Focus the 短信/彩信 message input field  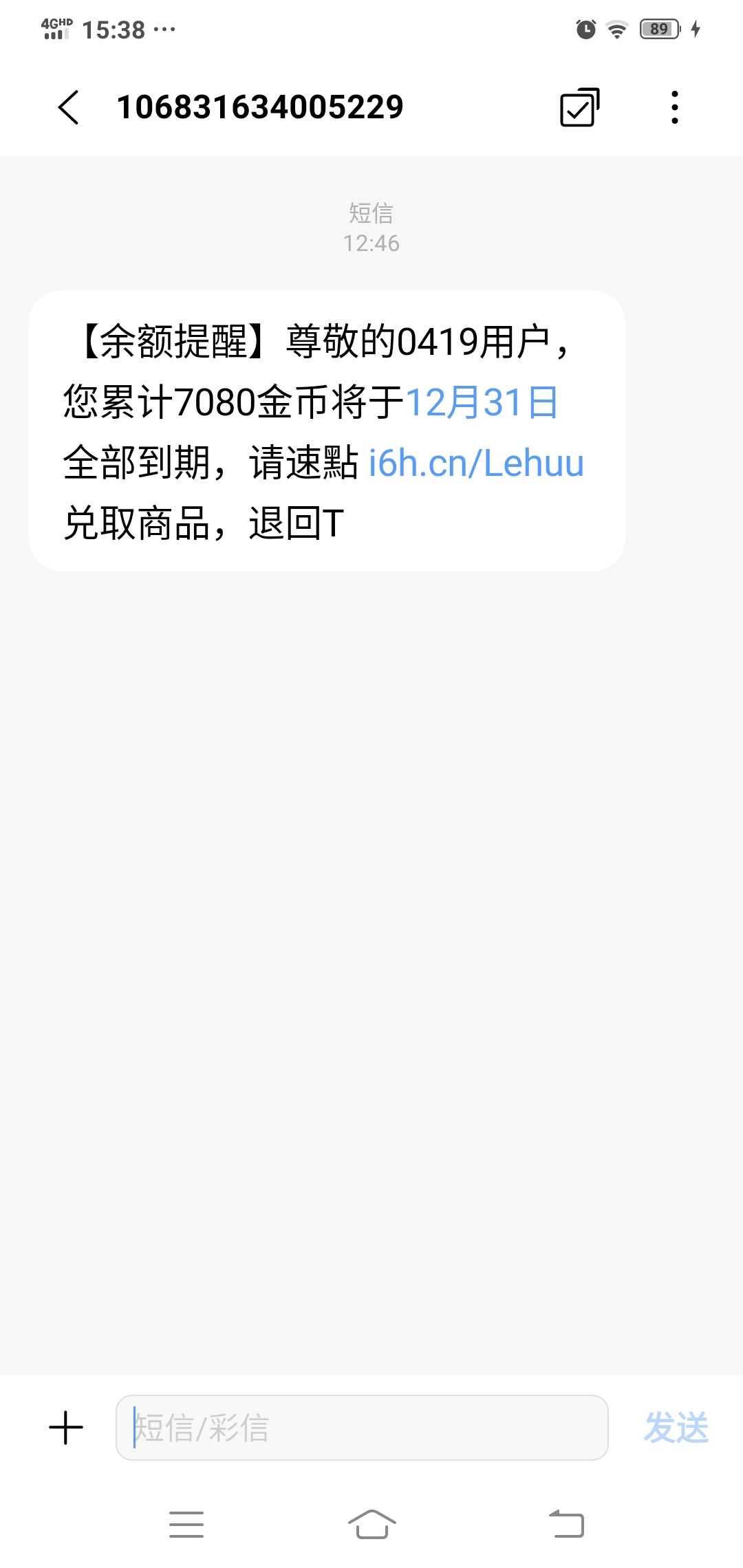coord(362,1428)
